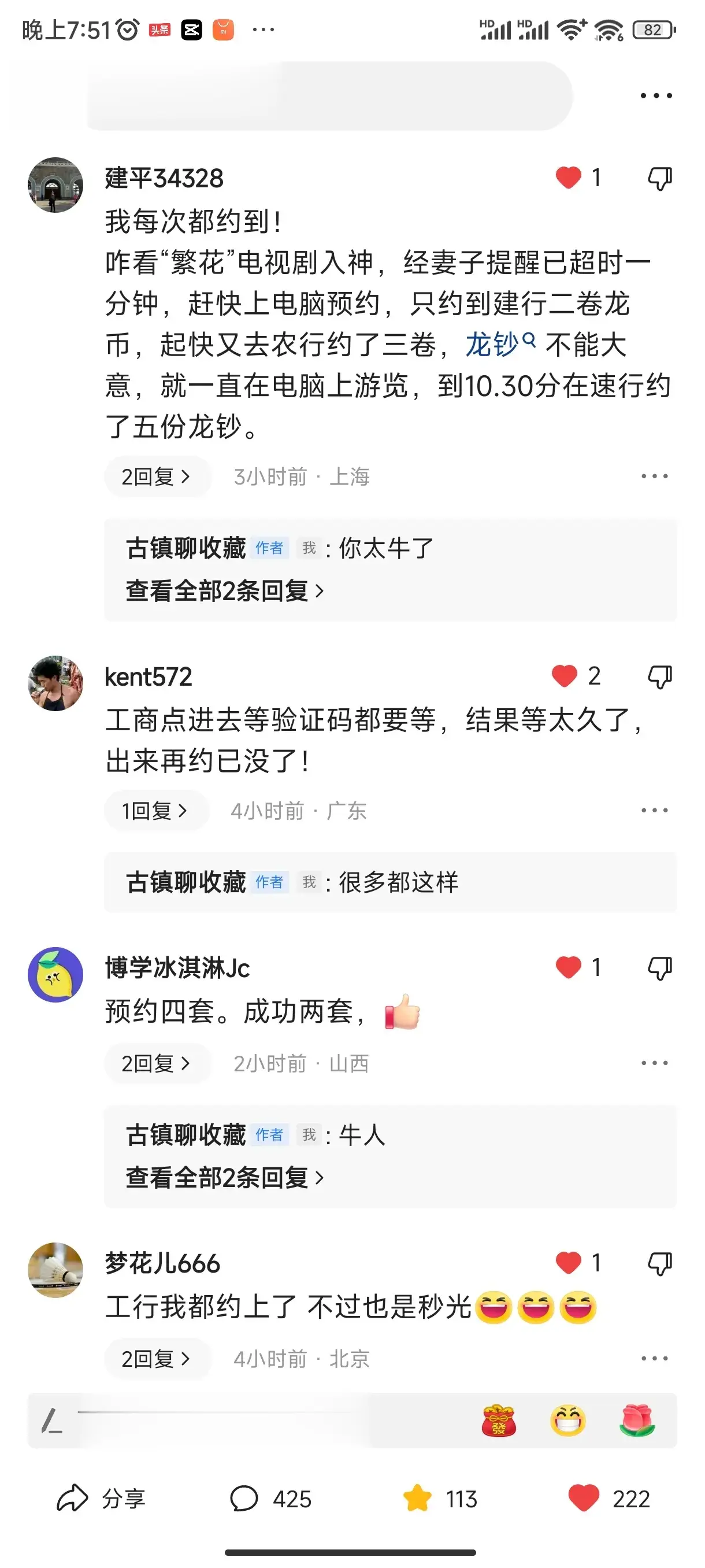Open the top-right overflow menu

coord(656,95)
